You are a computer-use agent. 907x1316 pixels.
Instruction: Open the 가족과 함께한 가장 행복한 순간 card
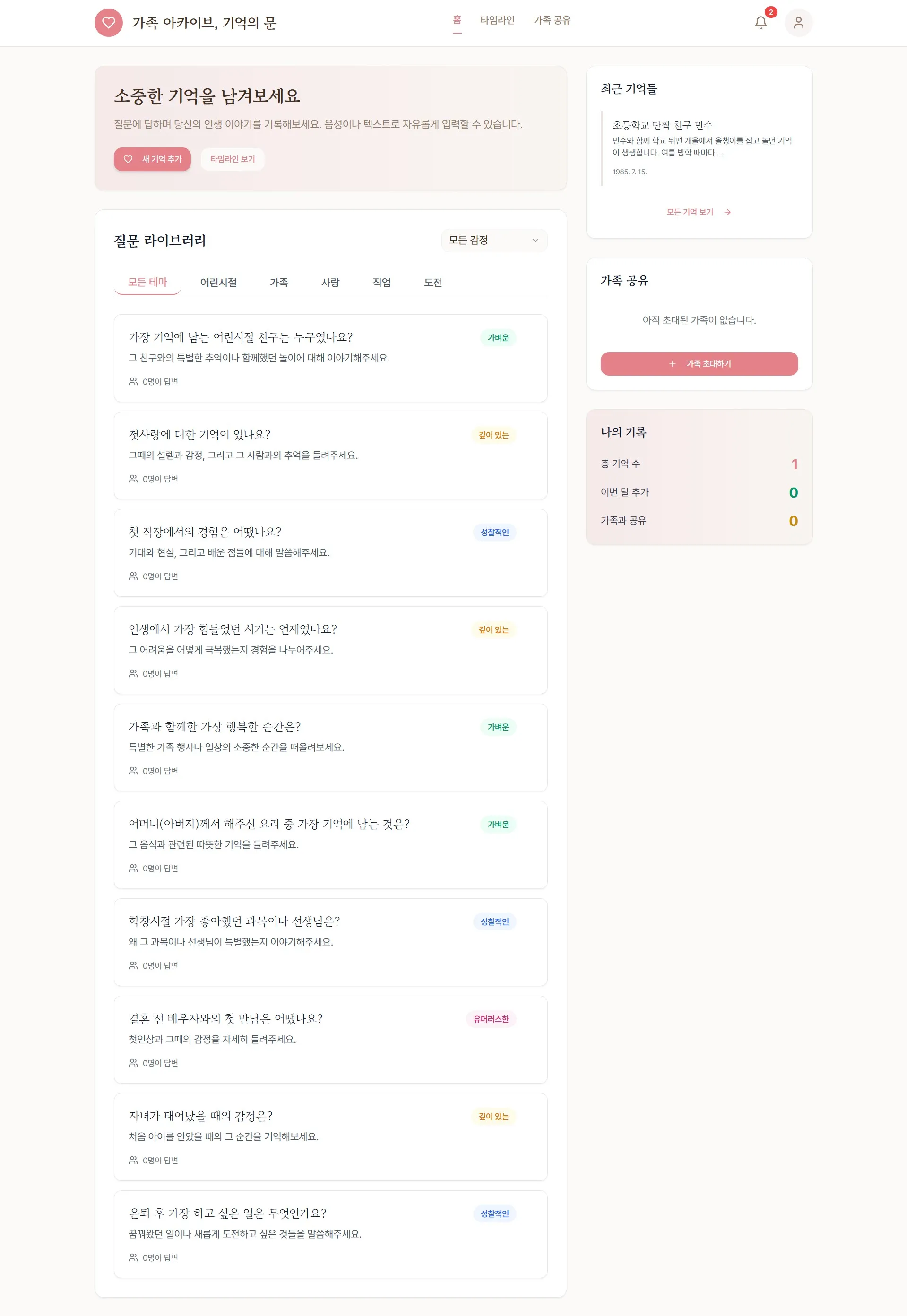[x=330, y=747]
